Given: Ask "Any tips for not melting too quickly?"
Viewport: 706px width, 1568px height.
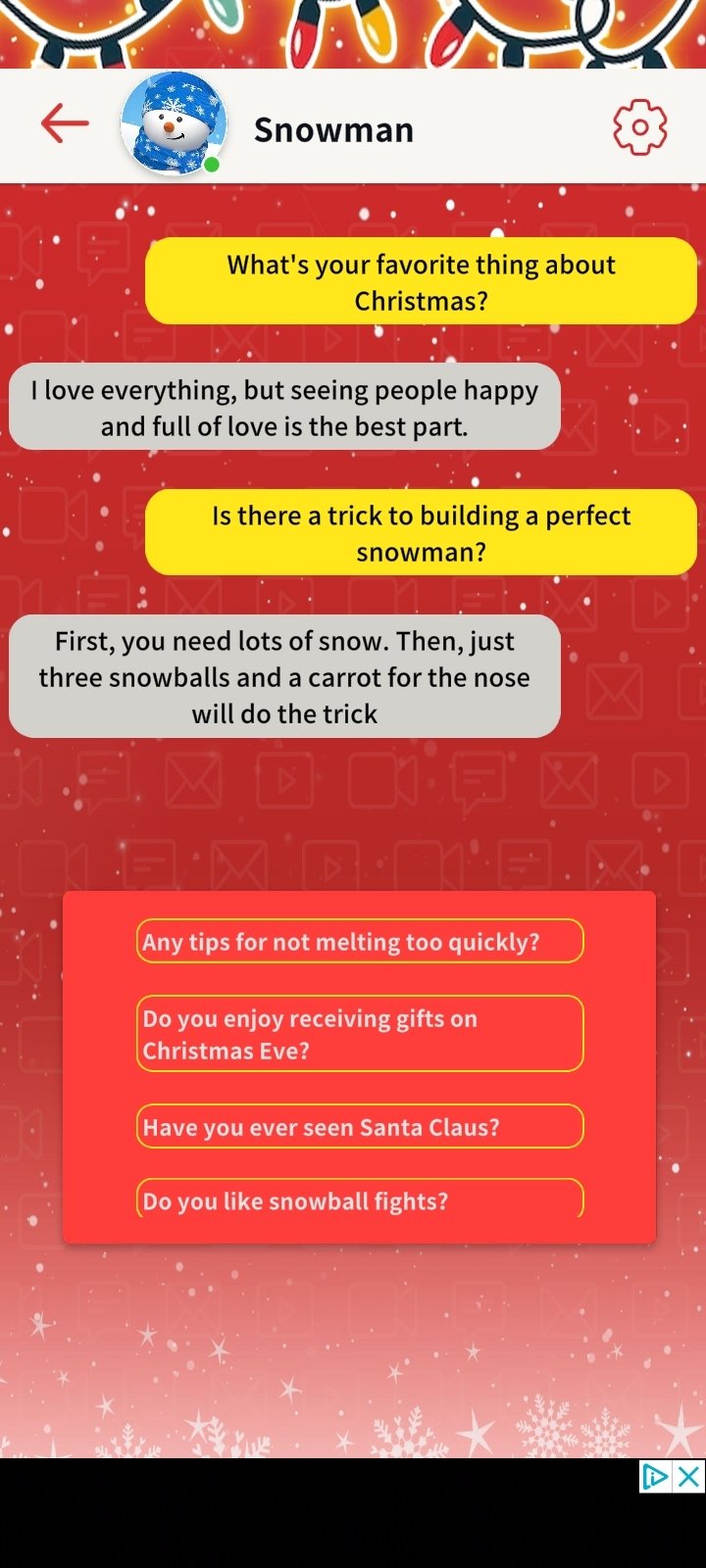Looking at the screenshot, I should tap(360, 942).
